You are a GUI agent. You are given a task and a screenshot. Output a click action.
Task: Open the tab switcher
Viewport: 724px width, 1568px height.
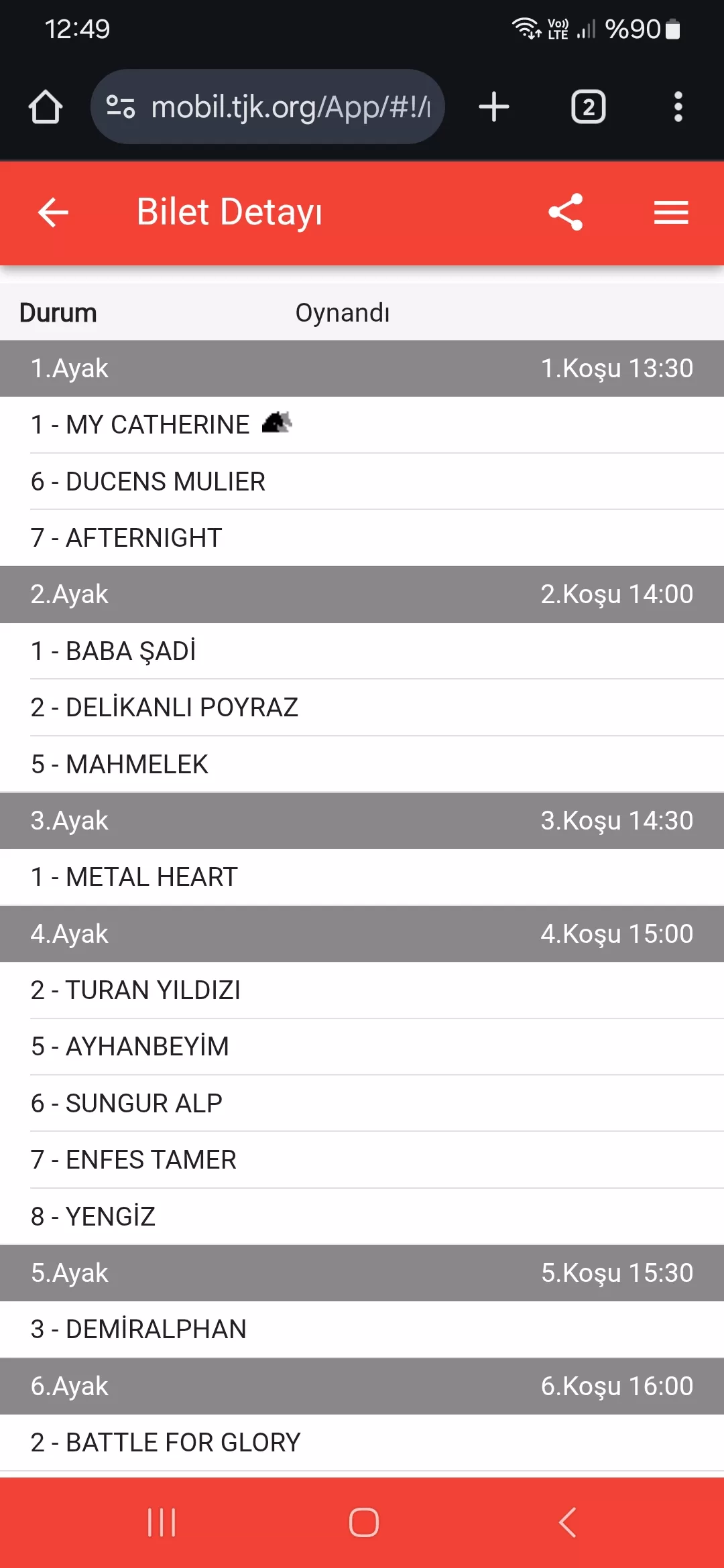tap(588, 107)
